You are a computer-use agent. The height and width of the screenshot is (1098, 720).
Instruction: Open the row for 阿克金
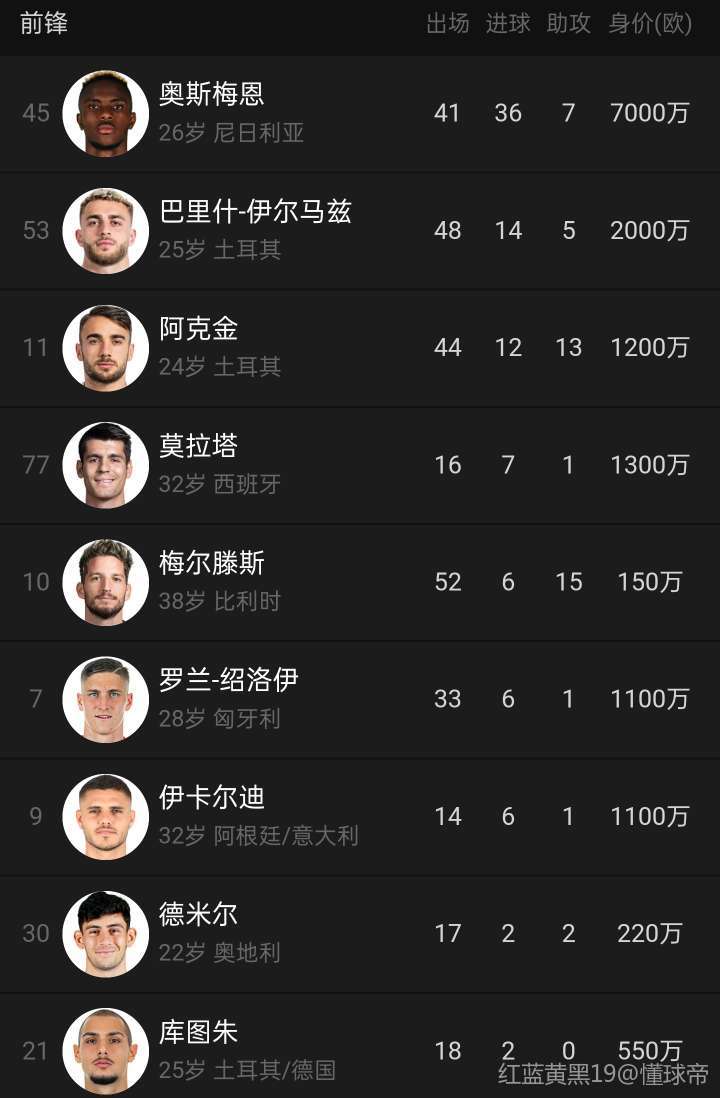pyautogui.click(x=198, y=329)
